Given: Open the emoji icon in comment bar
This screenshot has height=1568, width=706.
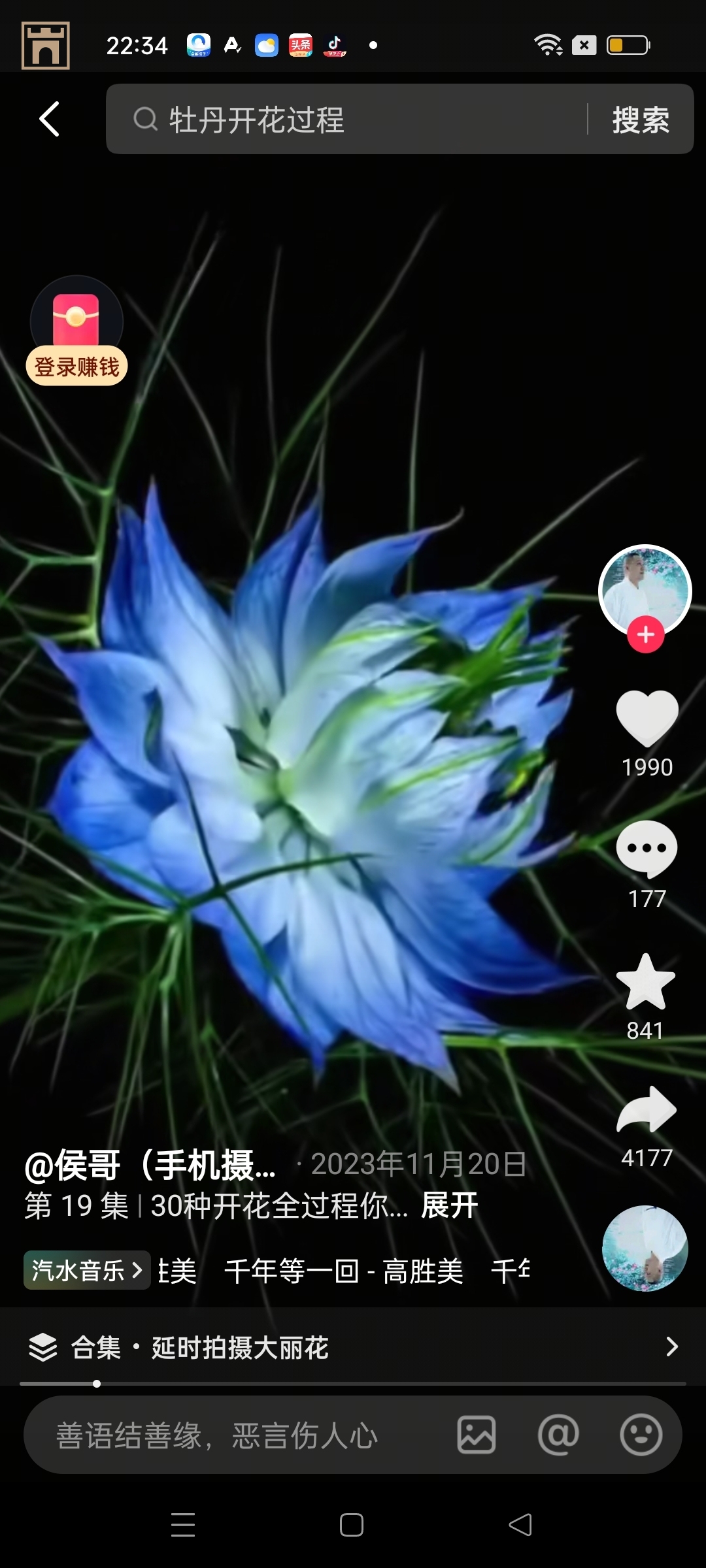Looking at the screenshot, I should 642,1435.
